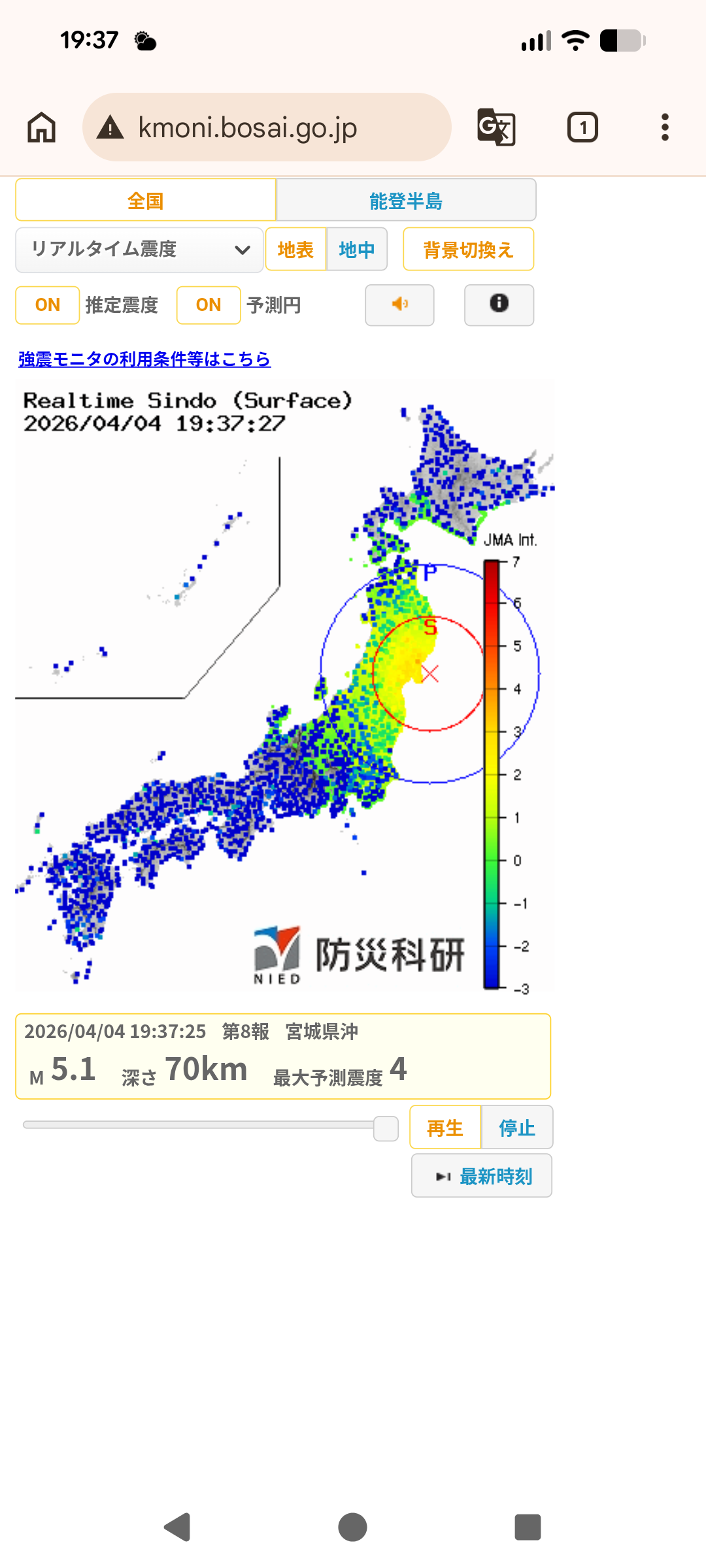Viewport: 706px width, 1568px height.
Task: Select the 地表 surface option
Action: (295, 250)
